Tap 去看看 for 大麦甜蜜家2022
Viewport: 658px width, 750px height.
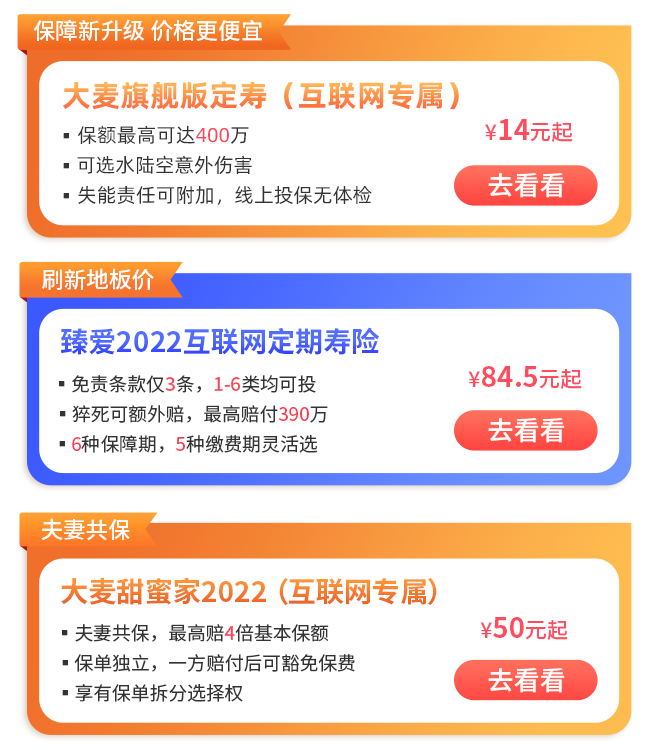point(525,680)
